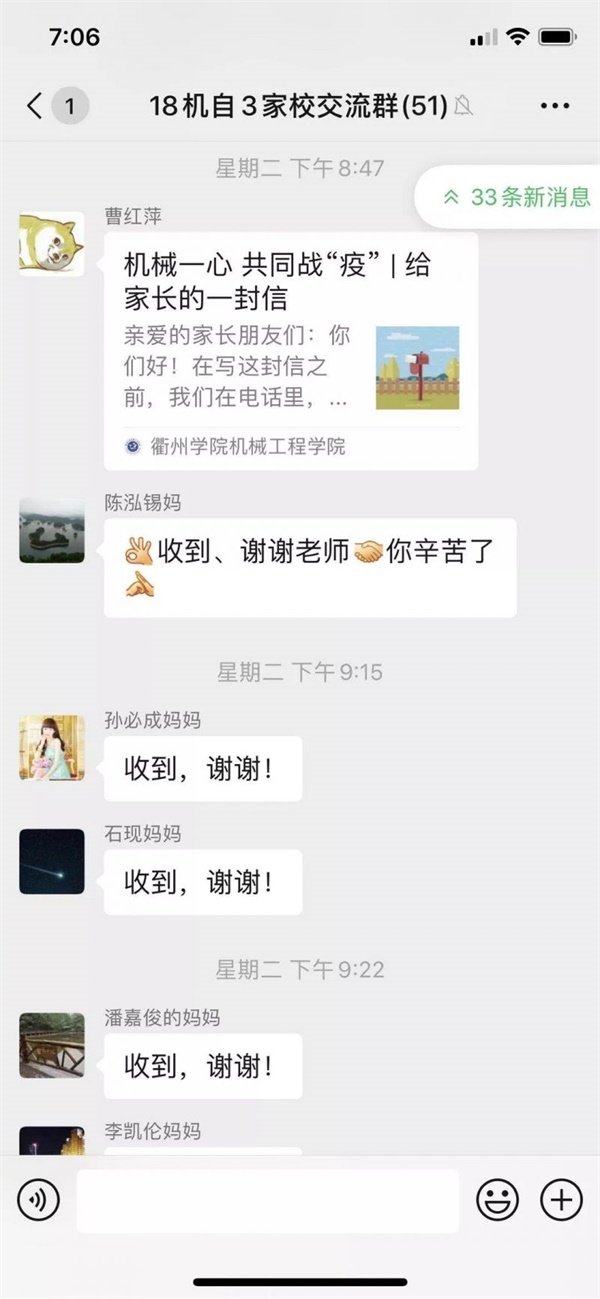View 潘嘉俊的妈妈's avatar profile
Image resolution: width=600 pixels, height=1299 pixels.
(x=52, y=1045)
